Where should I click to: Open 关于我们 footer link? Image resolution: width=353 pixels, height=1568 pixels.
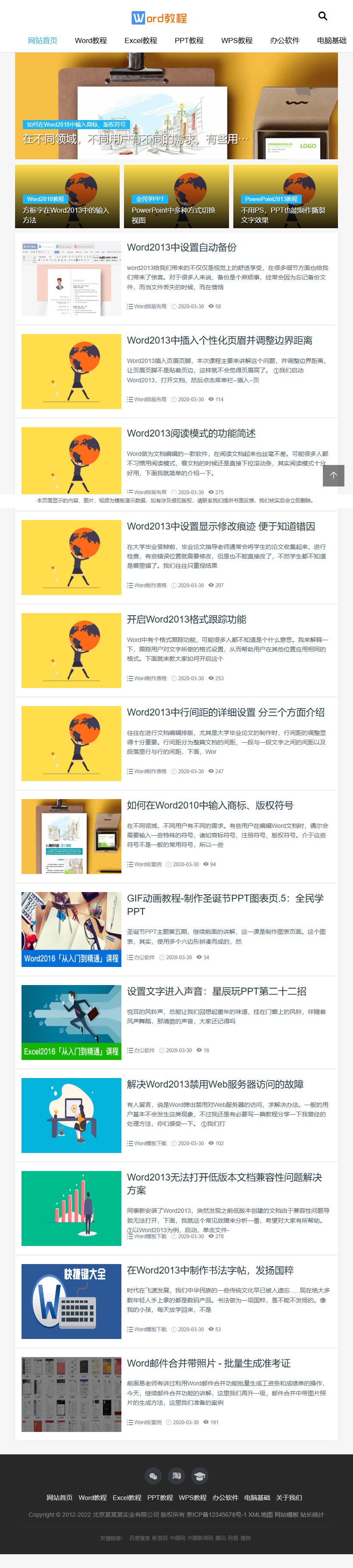coord(289,1497)
